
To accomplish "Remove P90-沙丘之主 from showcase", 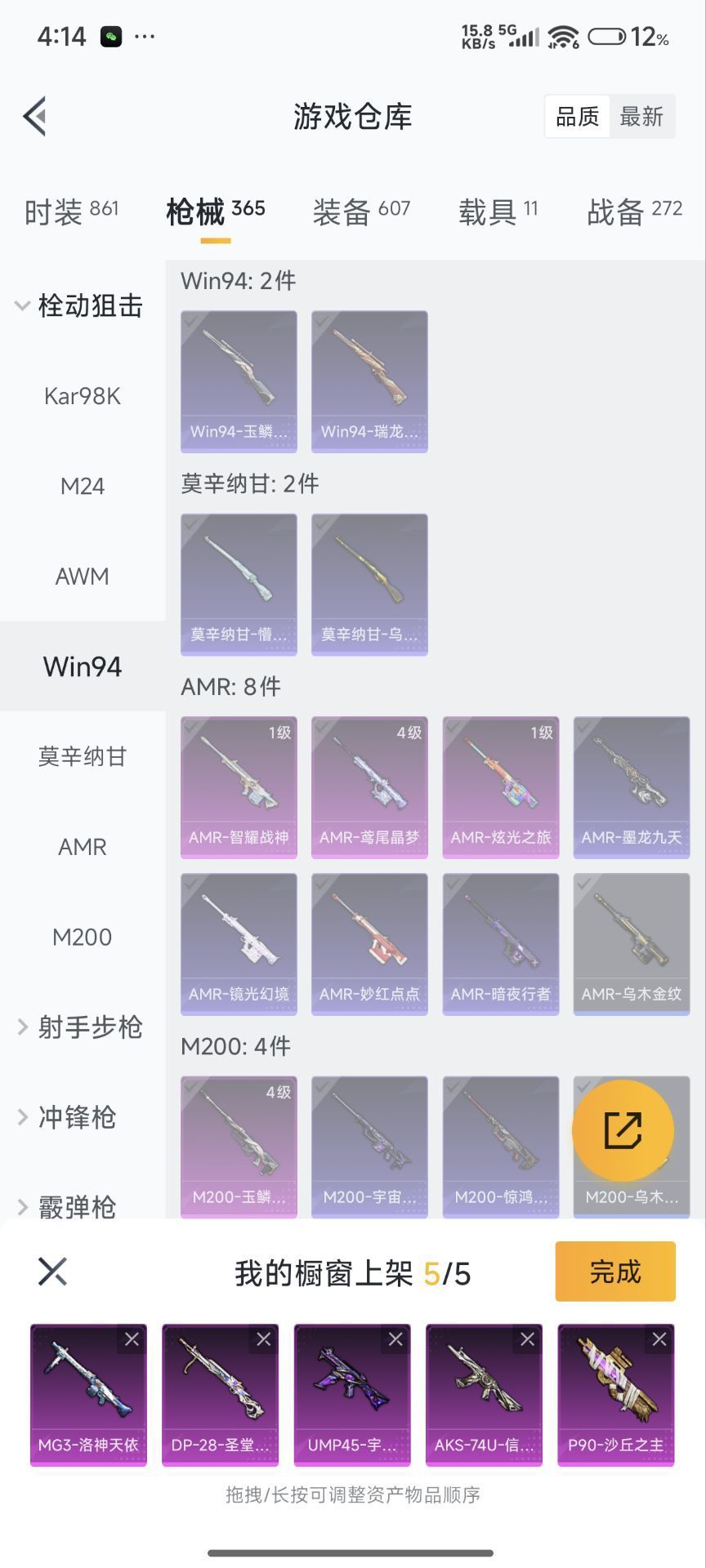I will pos(659,1339).
